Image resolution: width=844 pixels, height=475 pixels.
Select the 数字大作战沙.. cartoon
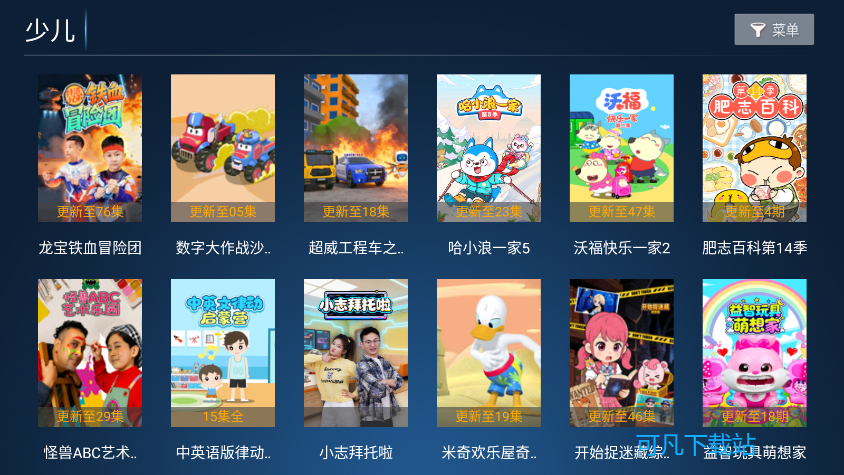click(x=223, y=149)
